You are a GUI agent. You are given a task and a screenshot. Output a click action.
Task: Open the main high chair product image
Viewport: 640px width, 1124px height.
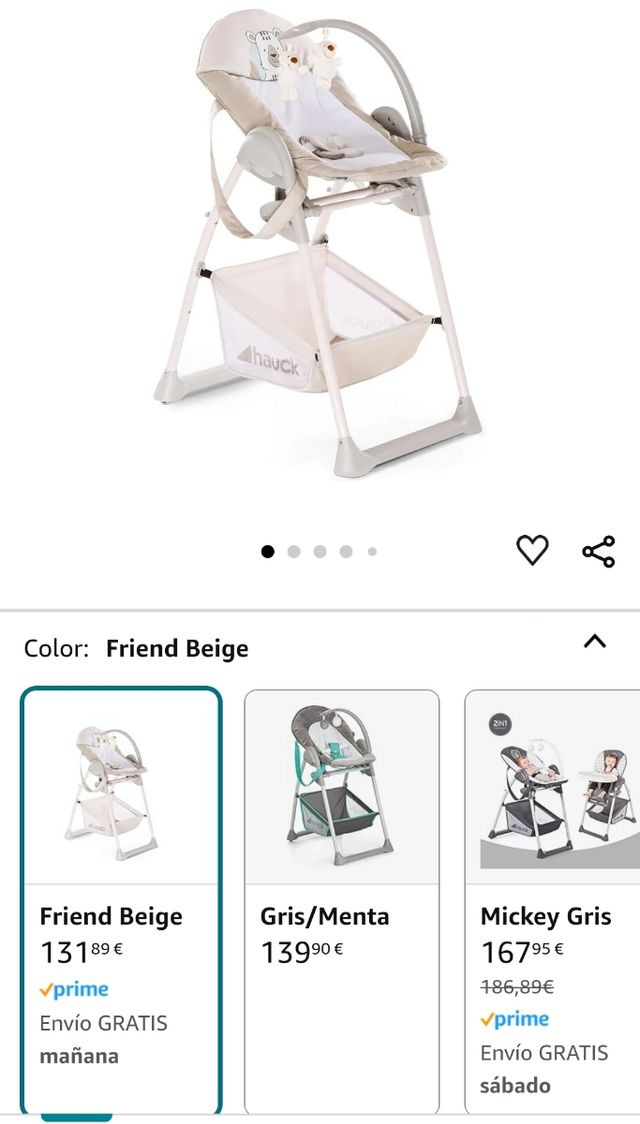[320, 250]
